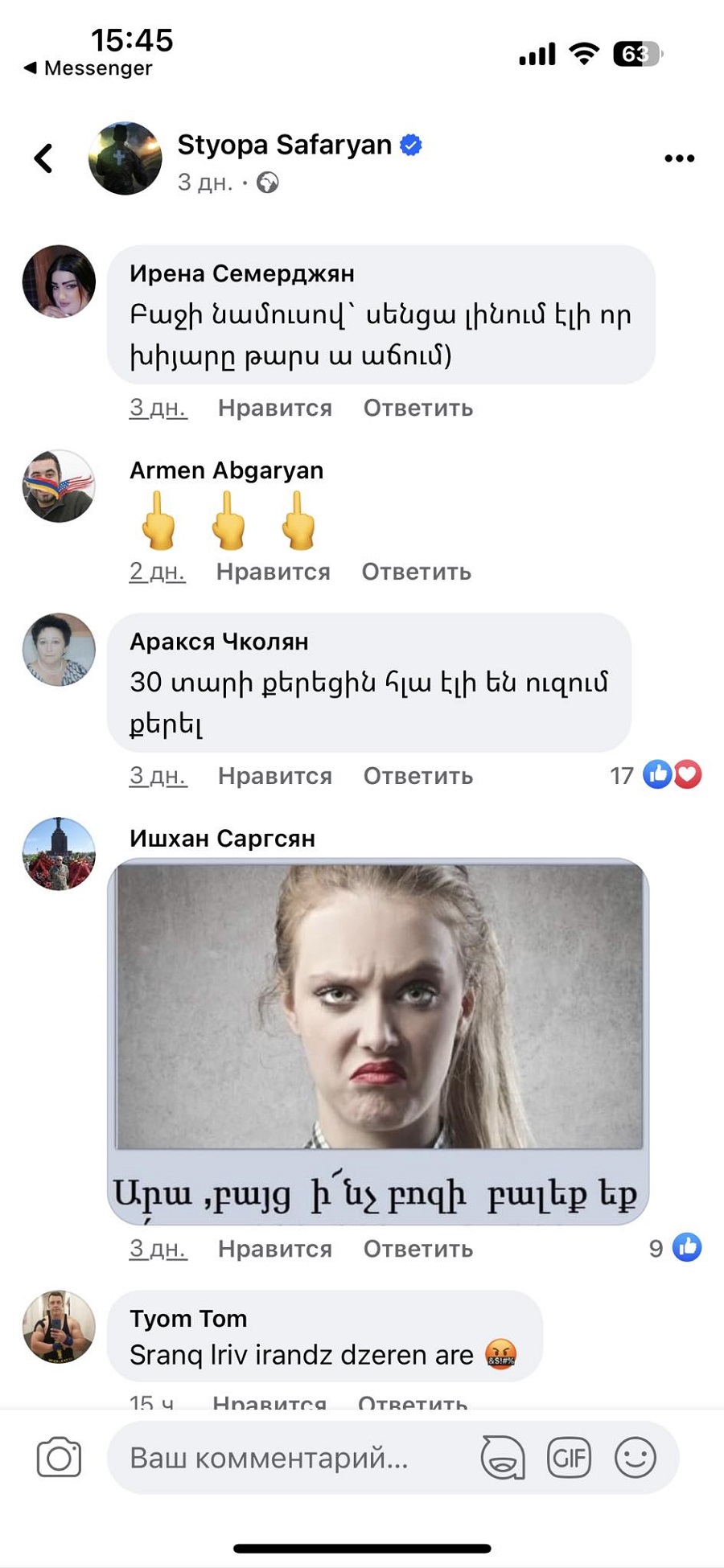Attach a photo with the camera icon
Screen dimensions: 724x1568
click(x=59, y=1458)
